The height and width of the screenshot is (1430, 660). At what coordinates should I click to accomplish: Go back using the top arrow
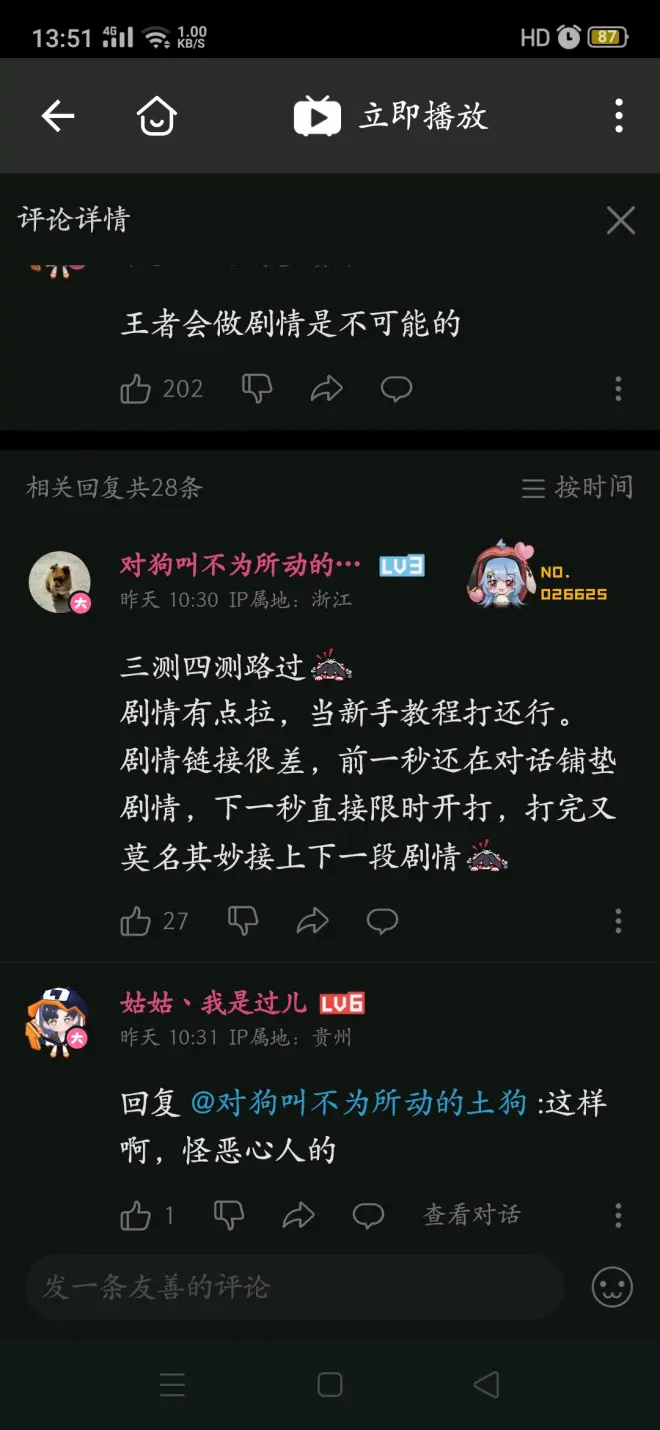tap(57, 116)
